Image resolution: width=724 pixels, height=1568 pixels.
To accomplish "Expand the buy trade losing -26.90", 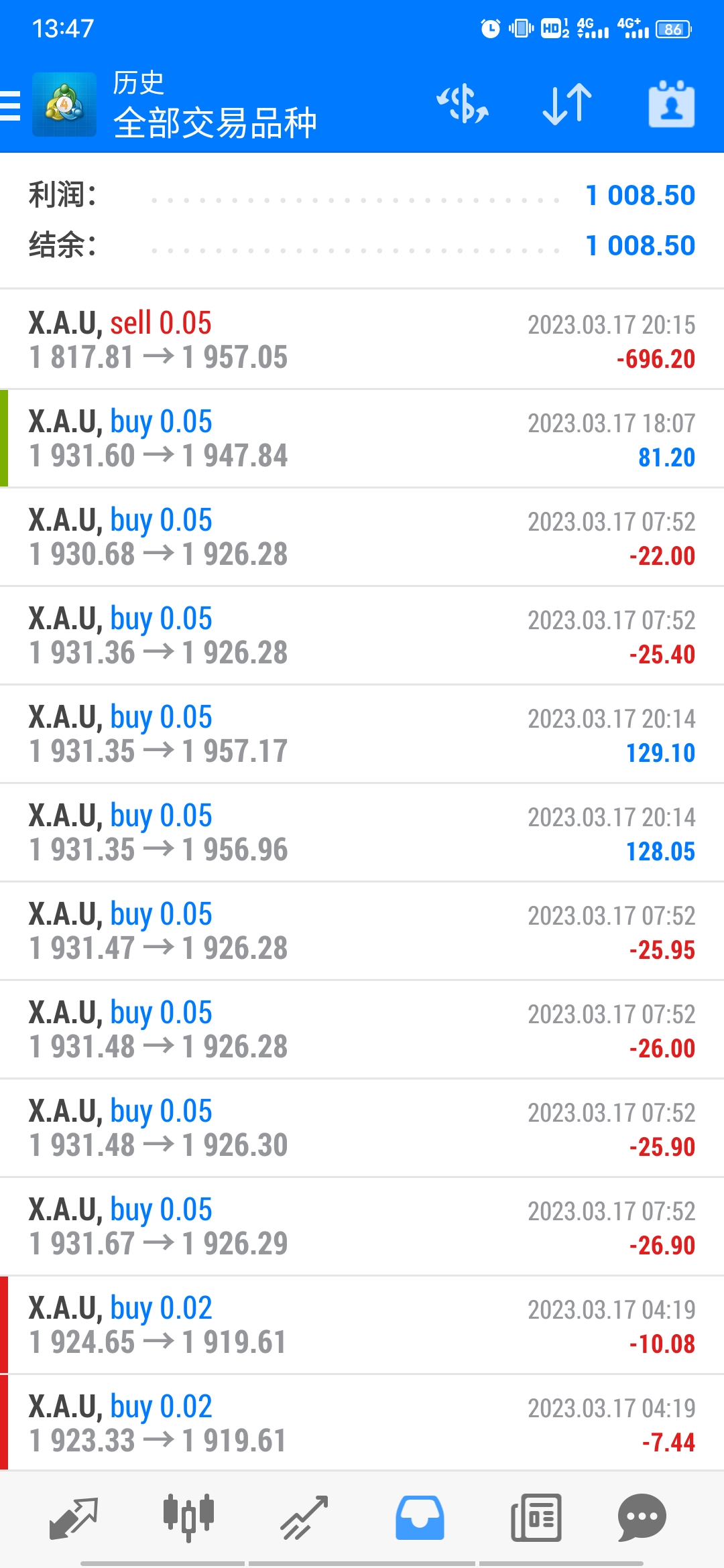I will (362, 1226).
